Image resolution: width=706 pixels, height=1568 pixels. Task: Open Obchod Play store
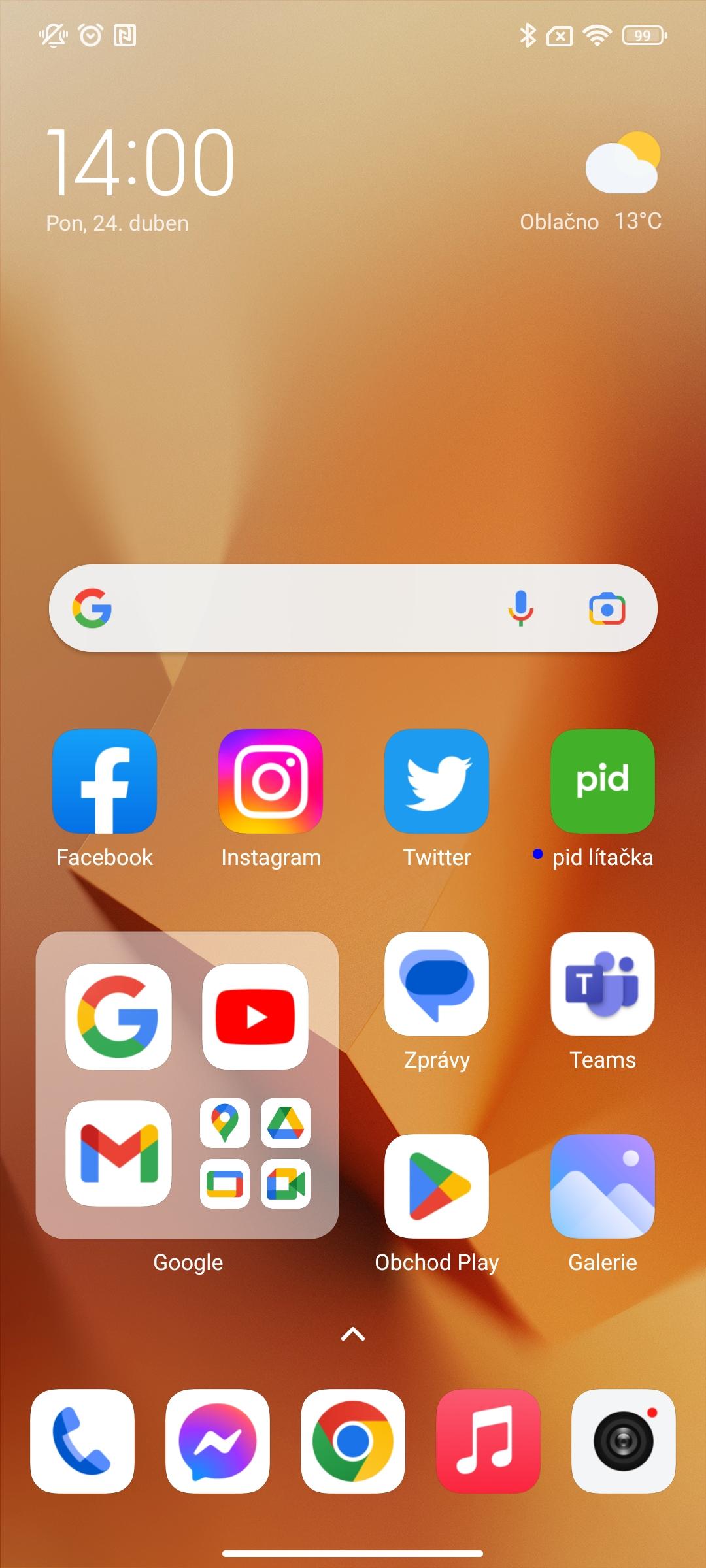pos(437,1186)
